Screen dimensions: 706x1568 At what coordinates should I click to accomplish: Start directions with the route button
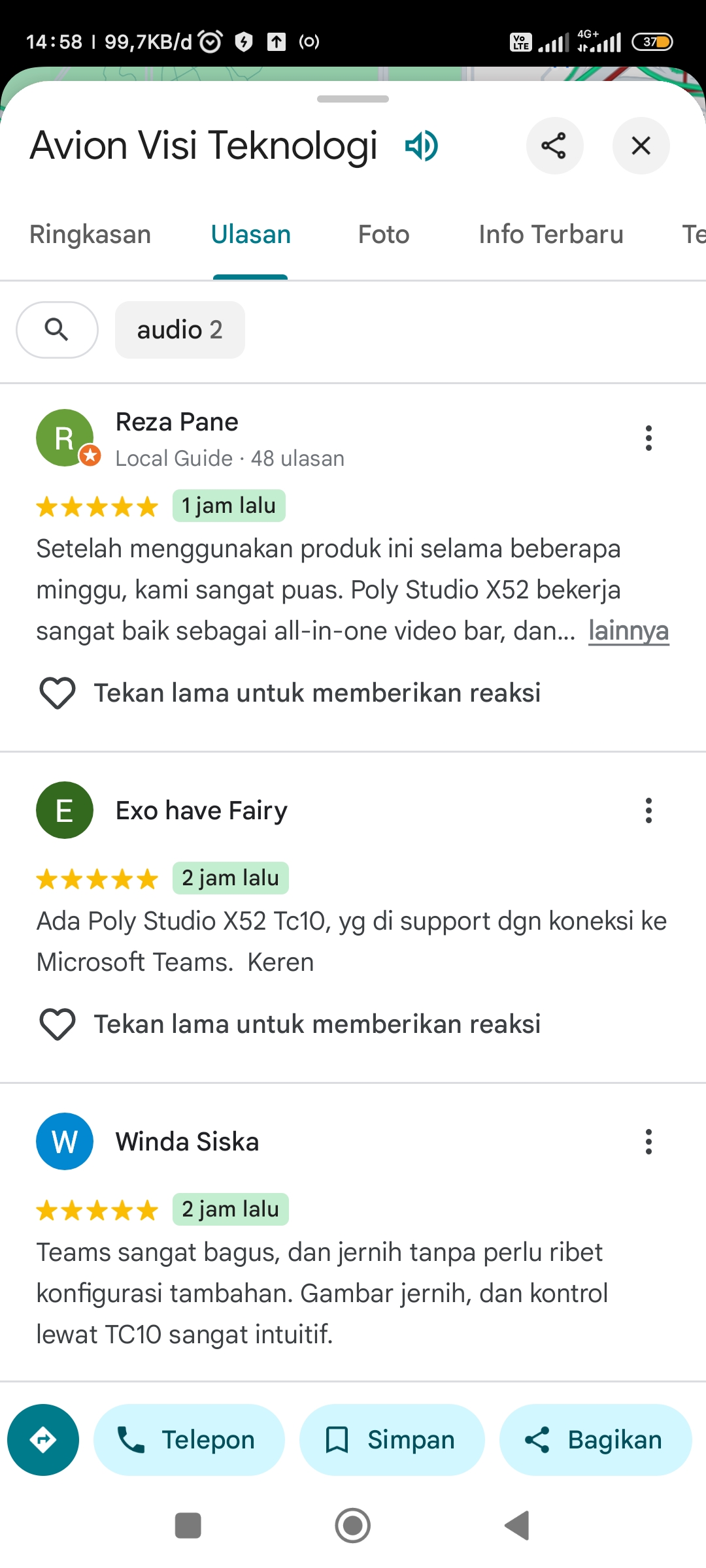point(43,1440)
